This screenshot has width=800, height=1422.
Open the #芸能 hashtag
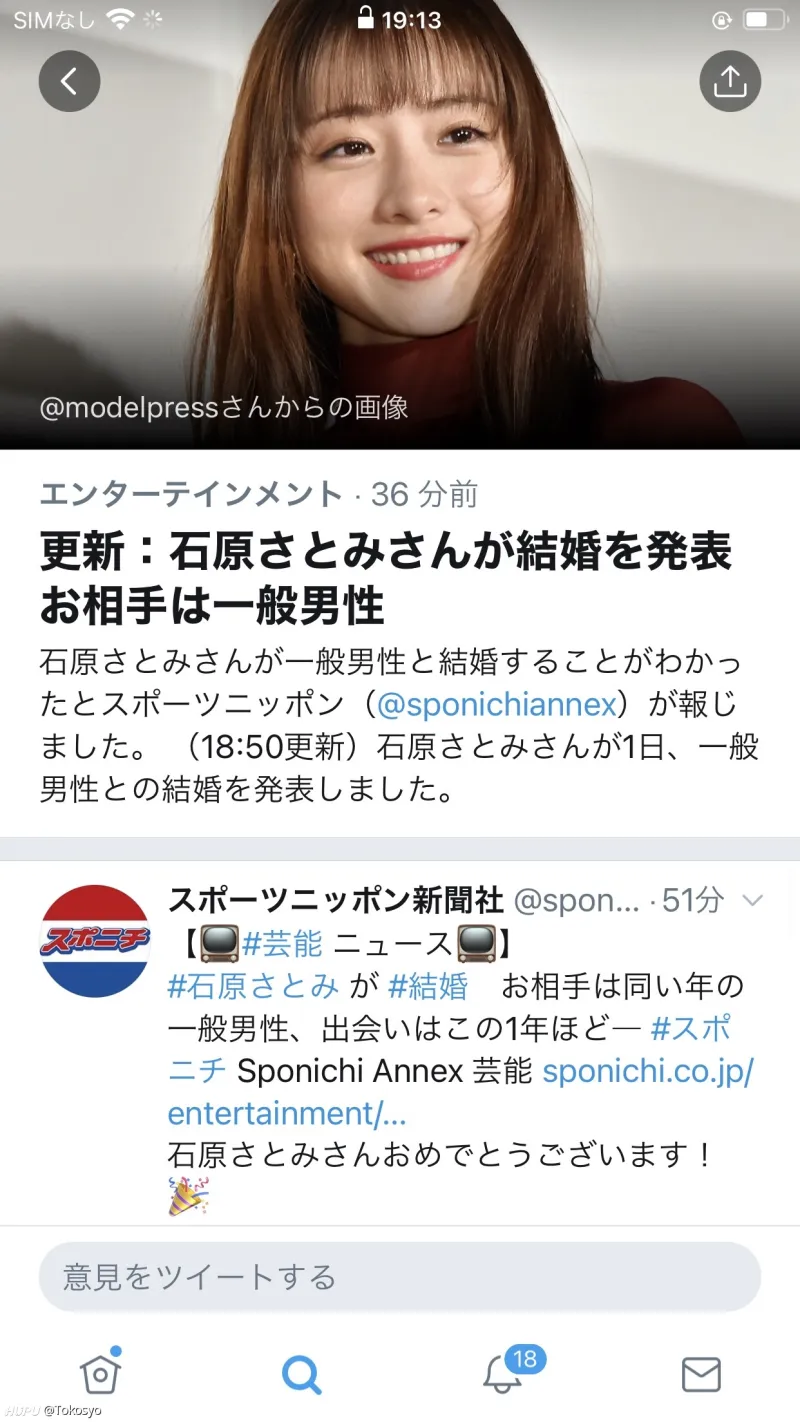pos(282,943)
